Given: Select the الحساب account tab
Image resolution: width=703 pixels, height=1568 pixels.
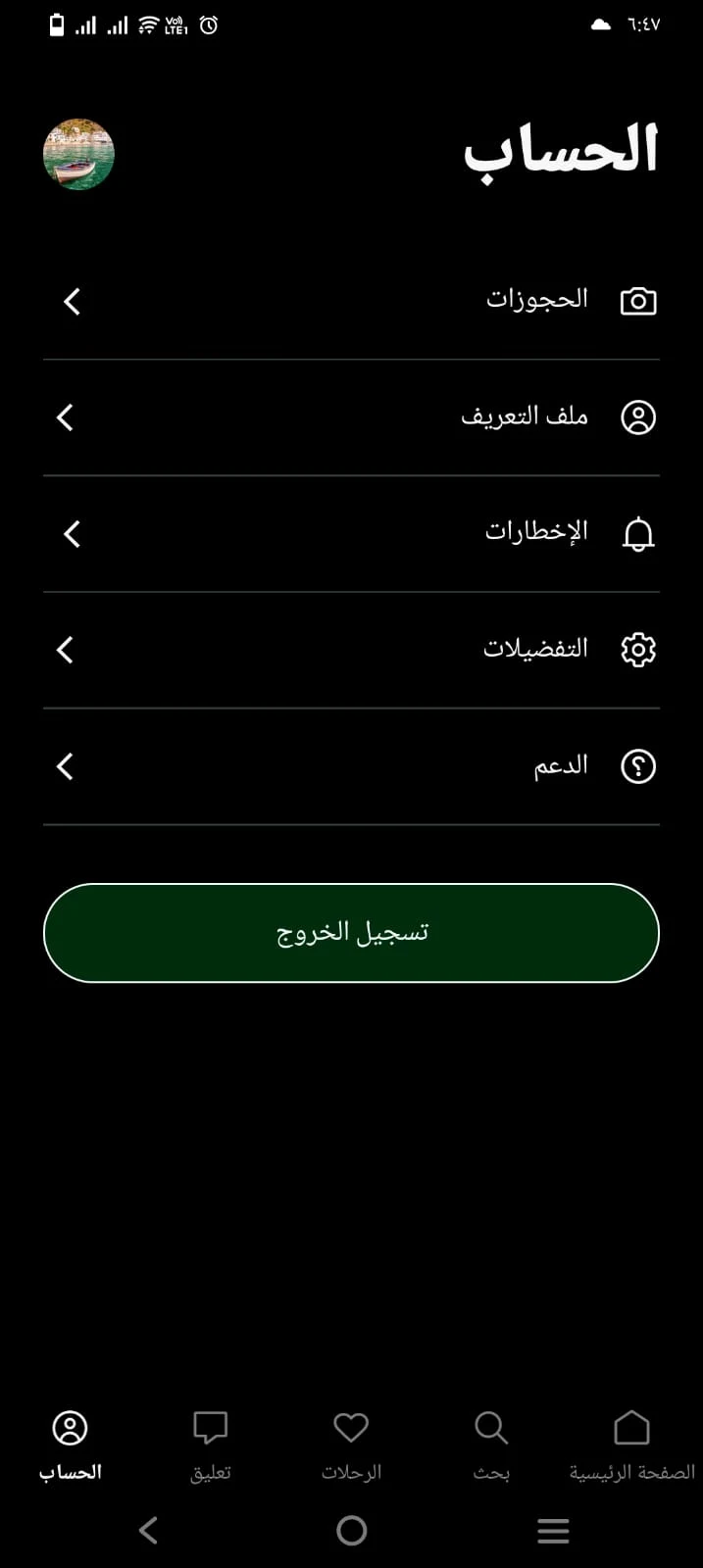Looking at the screenshot, I should (x=71, y=1444).
